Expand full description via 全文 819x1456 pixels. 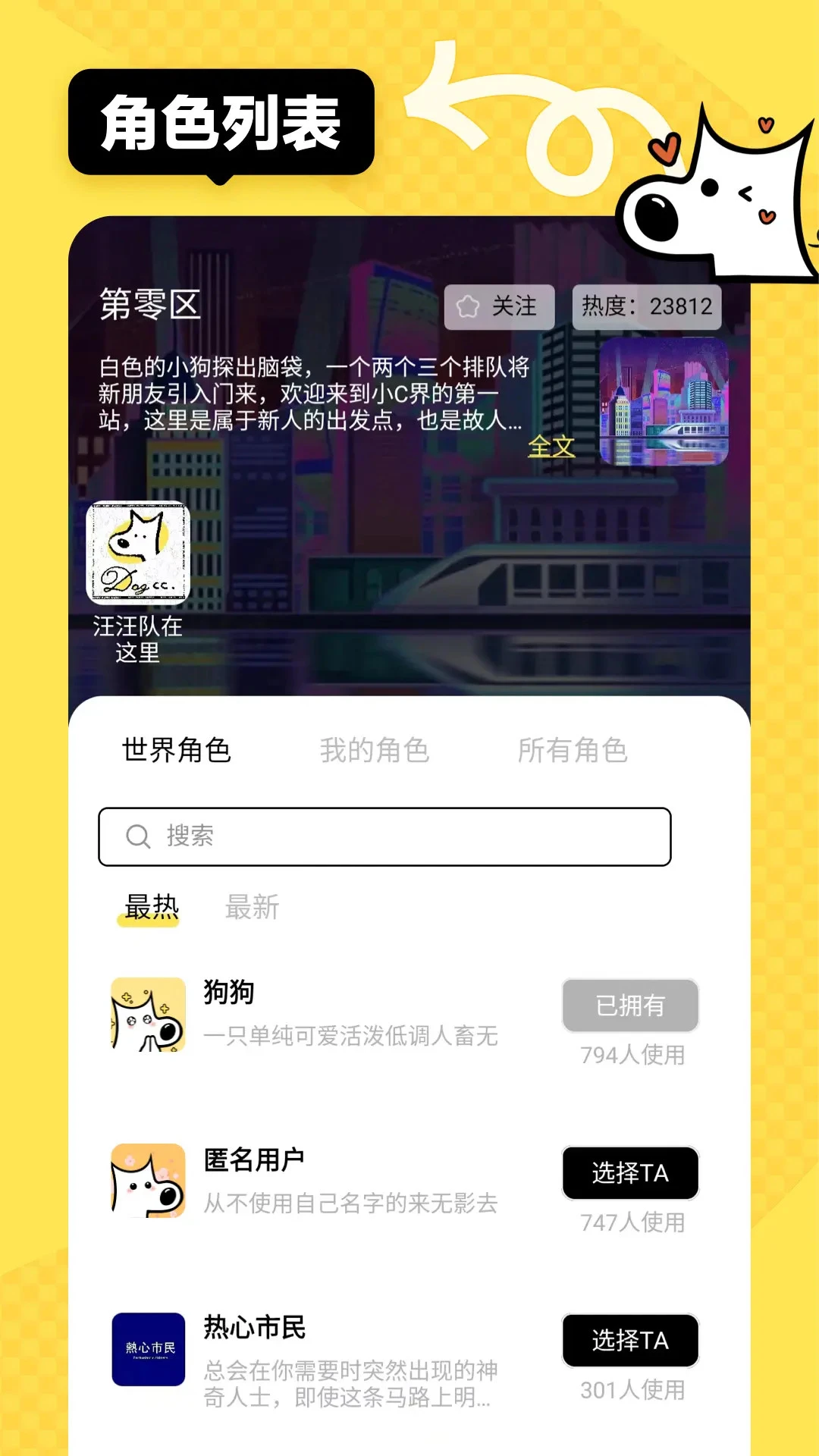click(551, 447)
